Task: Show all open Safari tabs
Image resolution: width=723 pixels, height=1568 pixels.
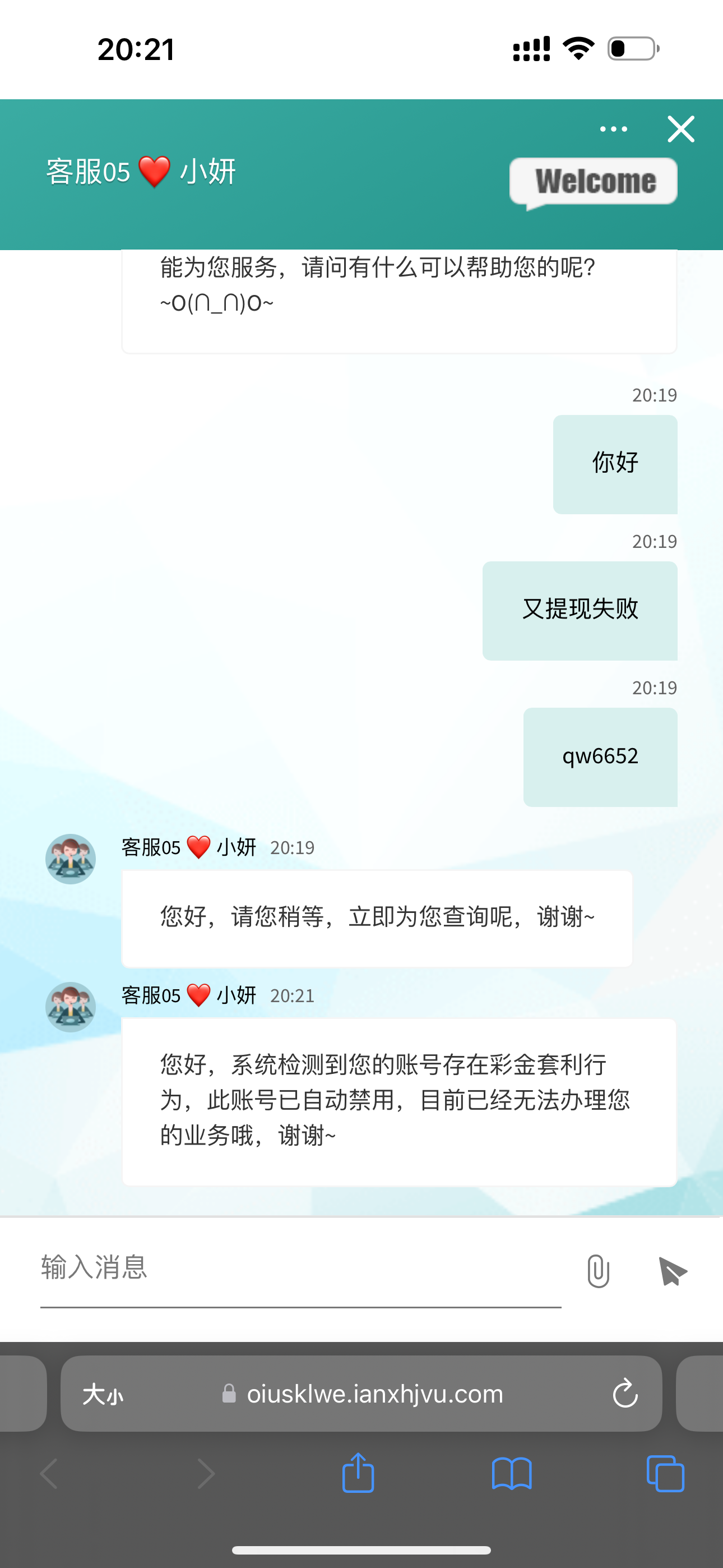Action: click(665, 1473)
